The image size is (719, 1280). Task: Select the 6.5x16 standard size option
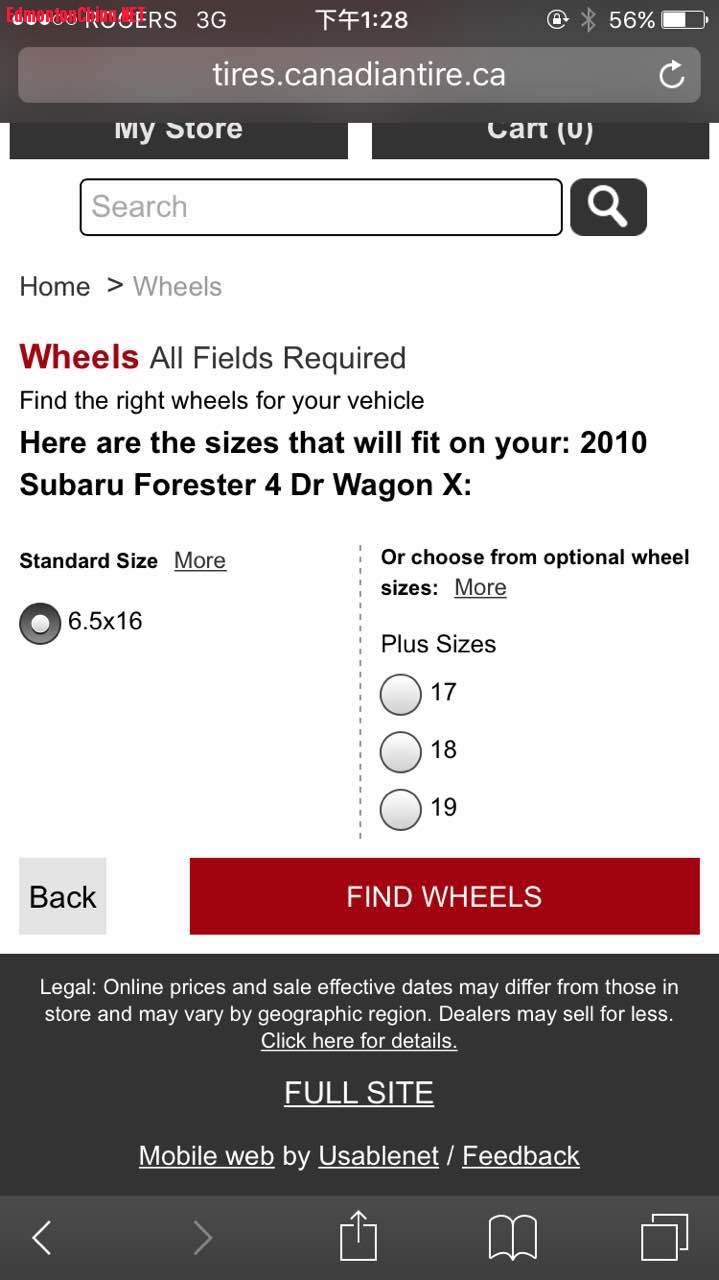[x=40, y=624]
